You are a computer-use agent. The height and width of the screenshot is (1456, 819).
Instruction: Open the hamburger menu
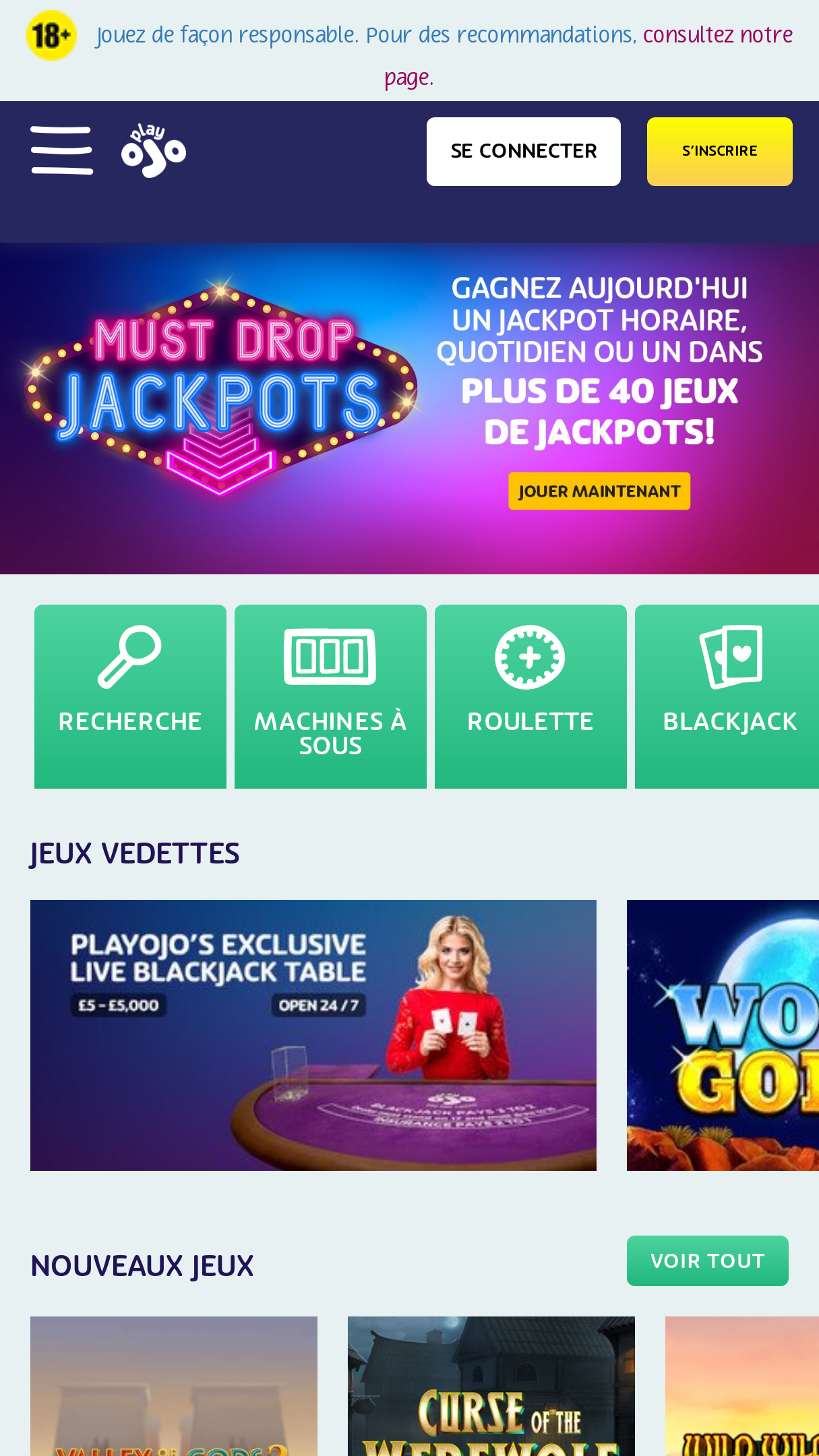tap(62, 150)
